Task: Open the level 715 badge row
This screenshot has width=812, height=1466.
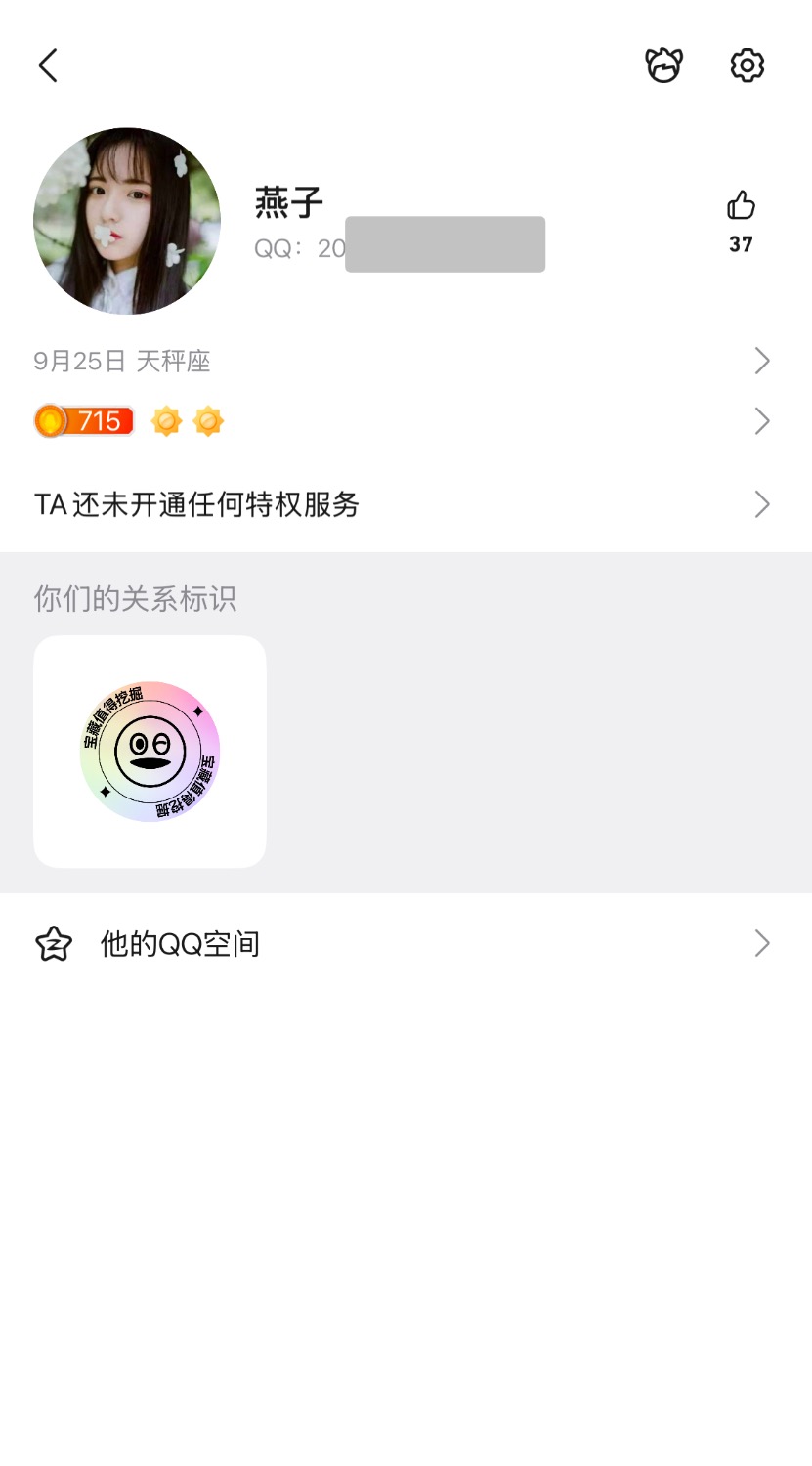Action: coord(405,421)
